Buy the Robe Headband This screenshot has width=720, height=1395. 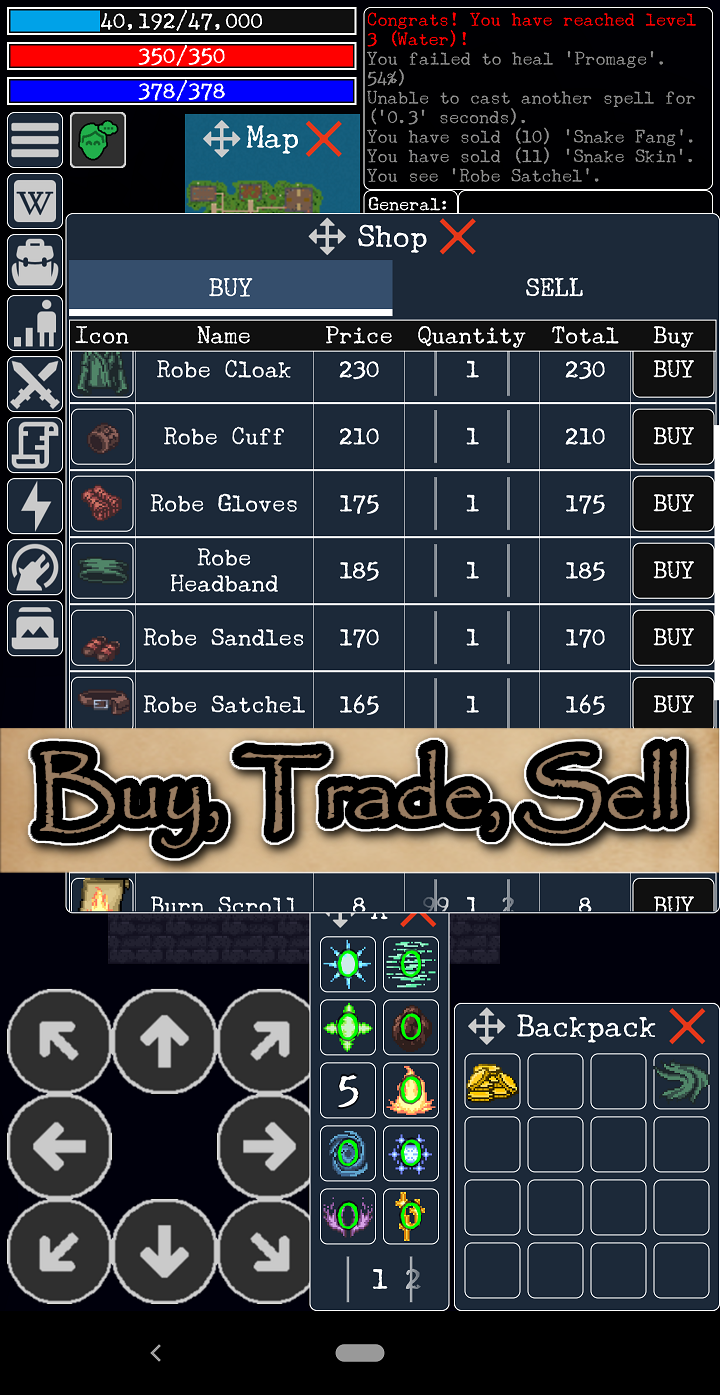tap(673, 571)
